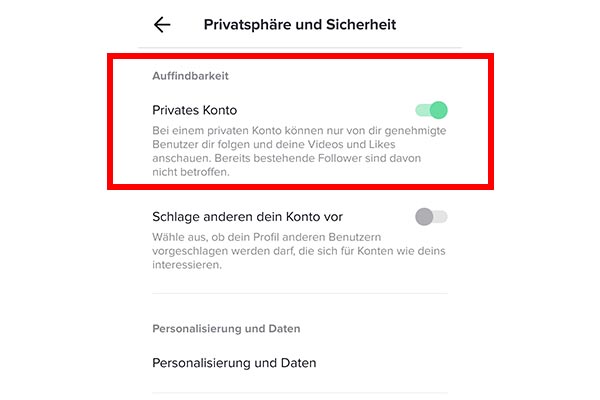The height and width of the screenshot is (400, 600).
Task: Enable Schlage anderen dein Konto vor
Action: pos(430,216)
